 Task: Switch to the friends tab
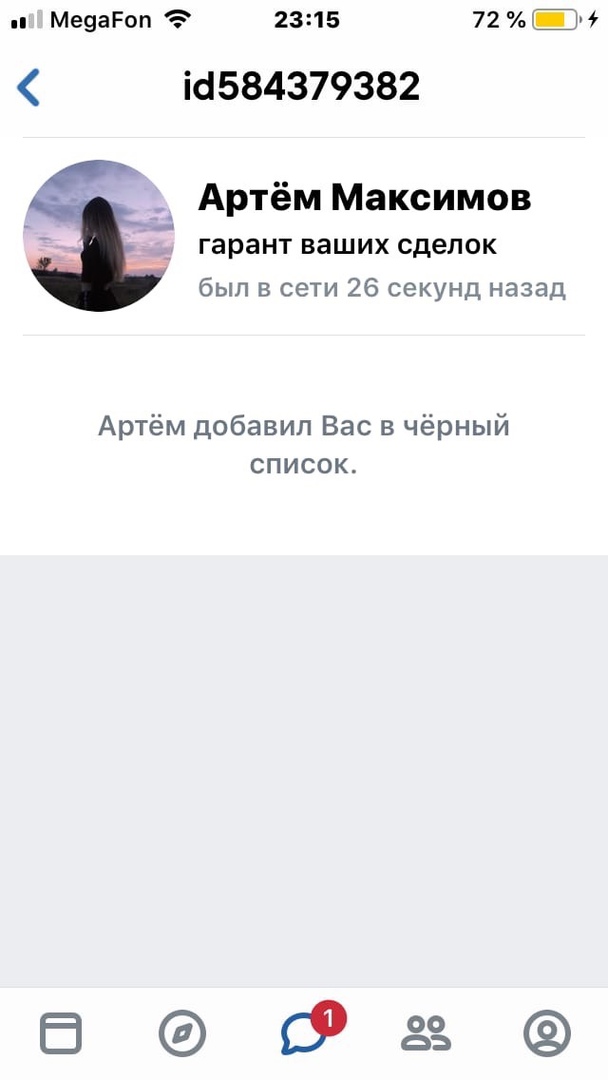426,1033
